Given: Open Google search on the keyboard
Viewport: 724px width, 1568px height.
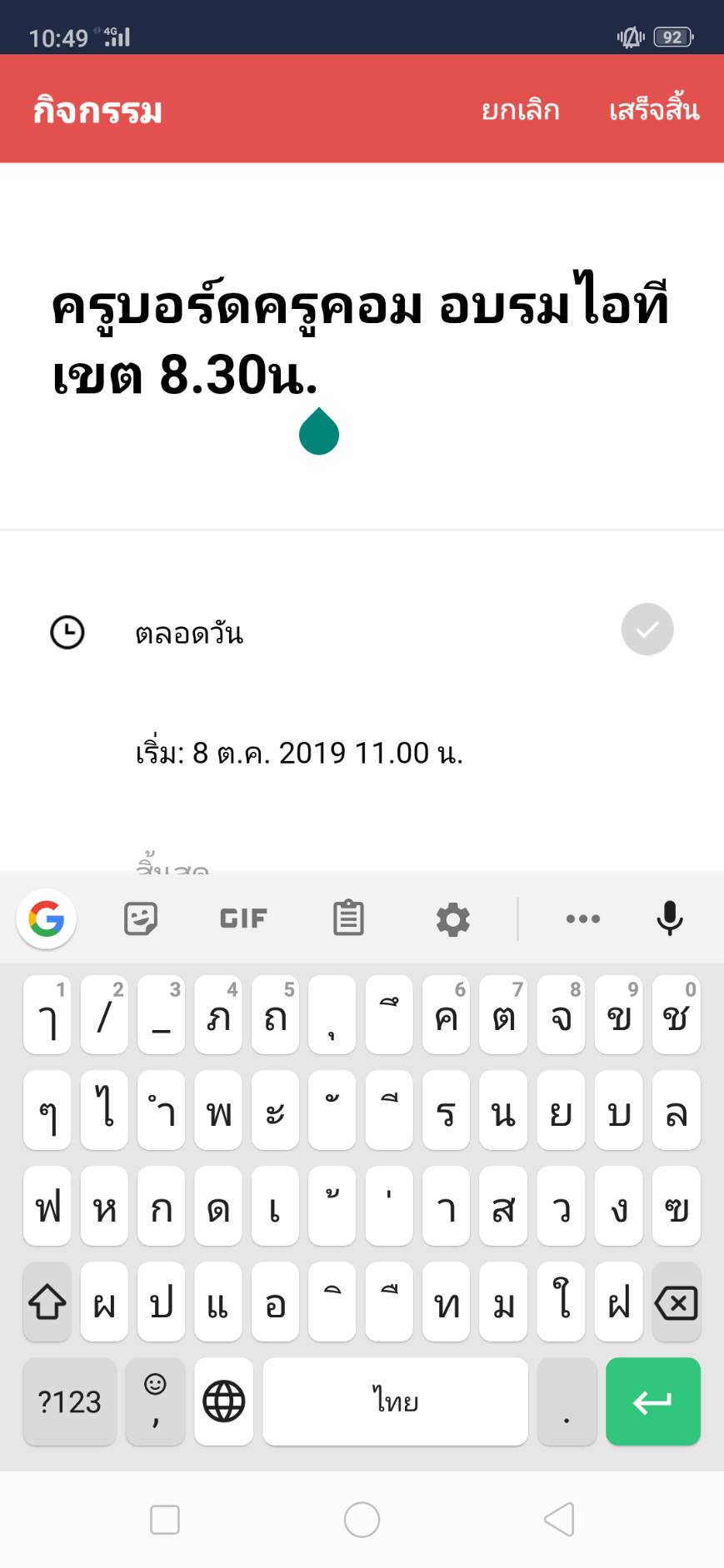Looking at the screenshot, I should click(x=47, y=918).
